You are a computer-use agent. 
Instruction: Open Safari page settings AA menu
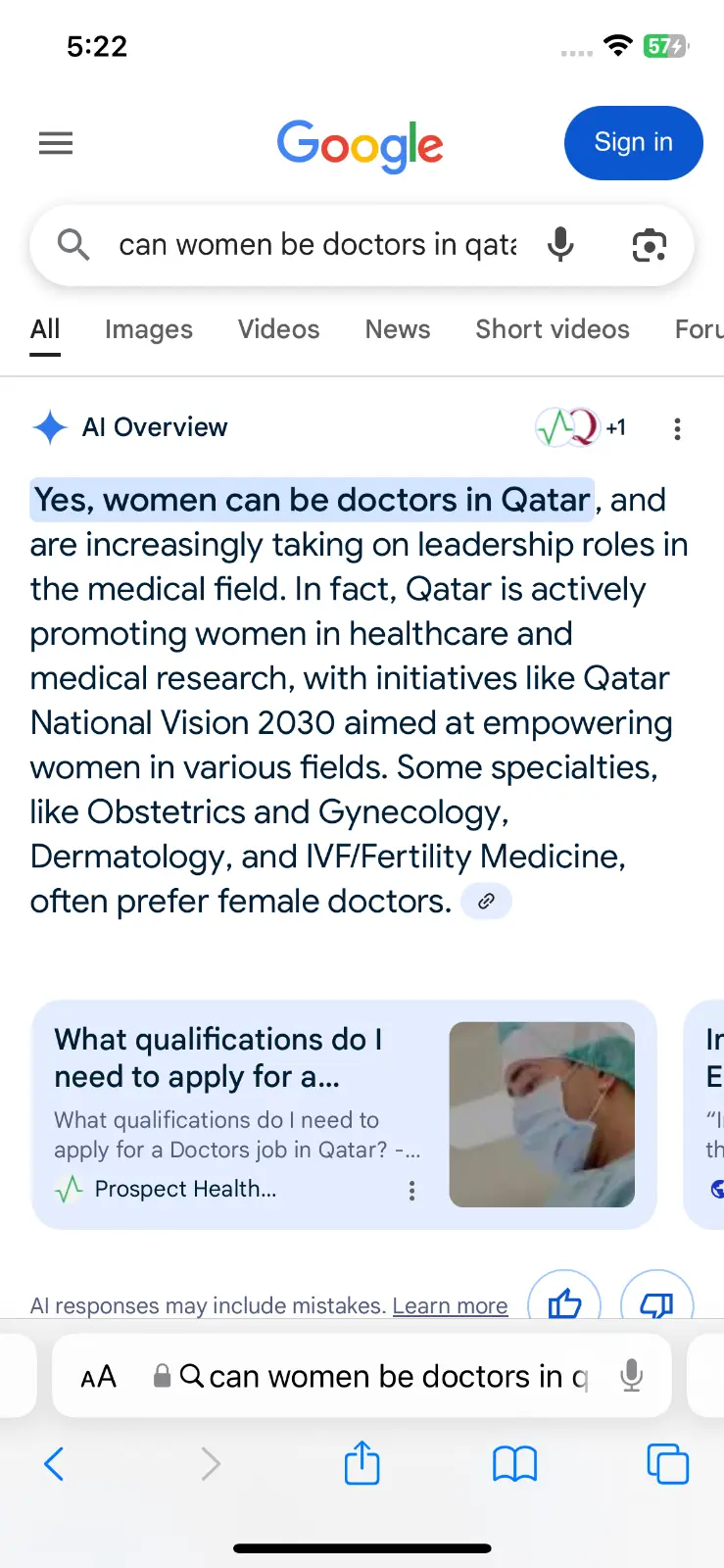pyautogui.click(x=98, y=1377)
